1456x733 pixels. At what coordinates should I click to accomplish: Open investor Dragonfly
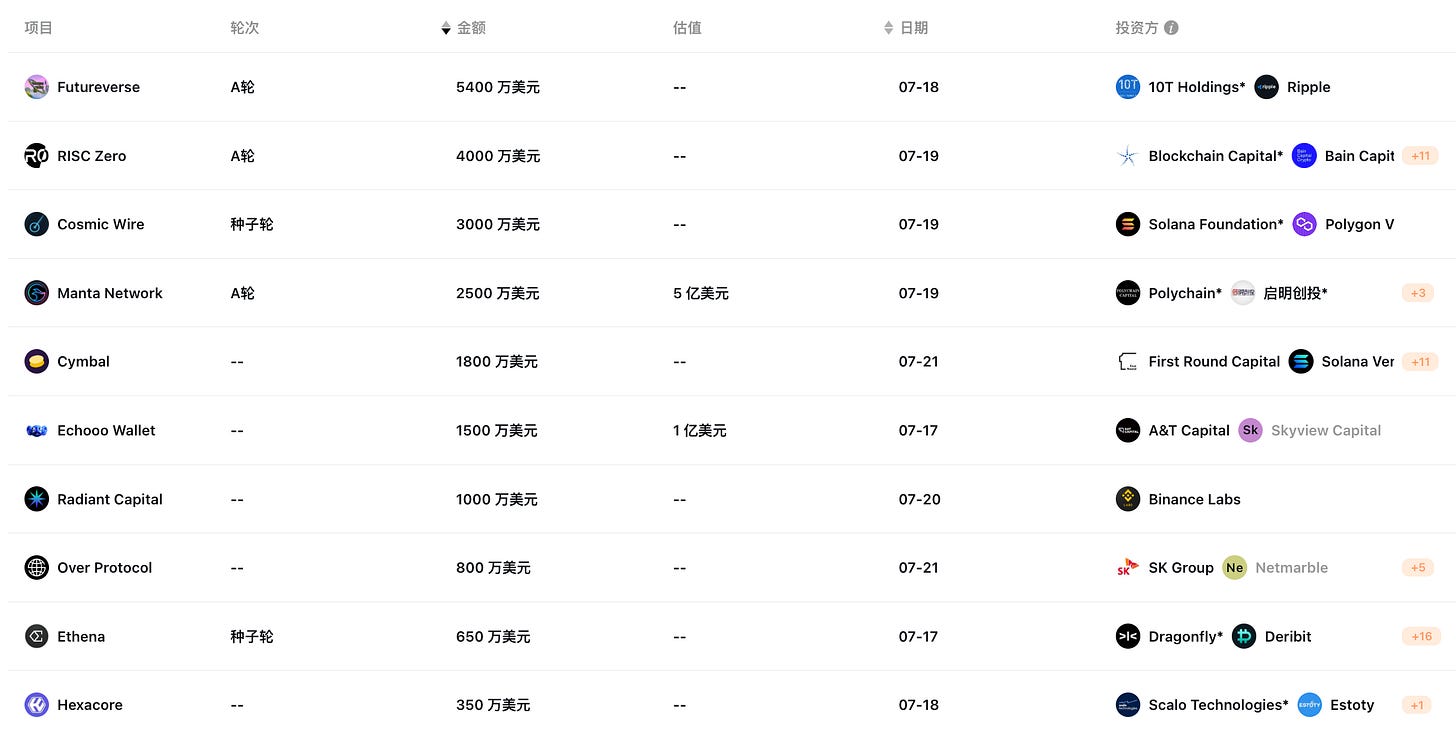point(1169,636)
